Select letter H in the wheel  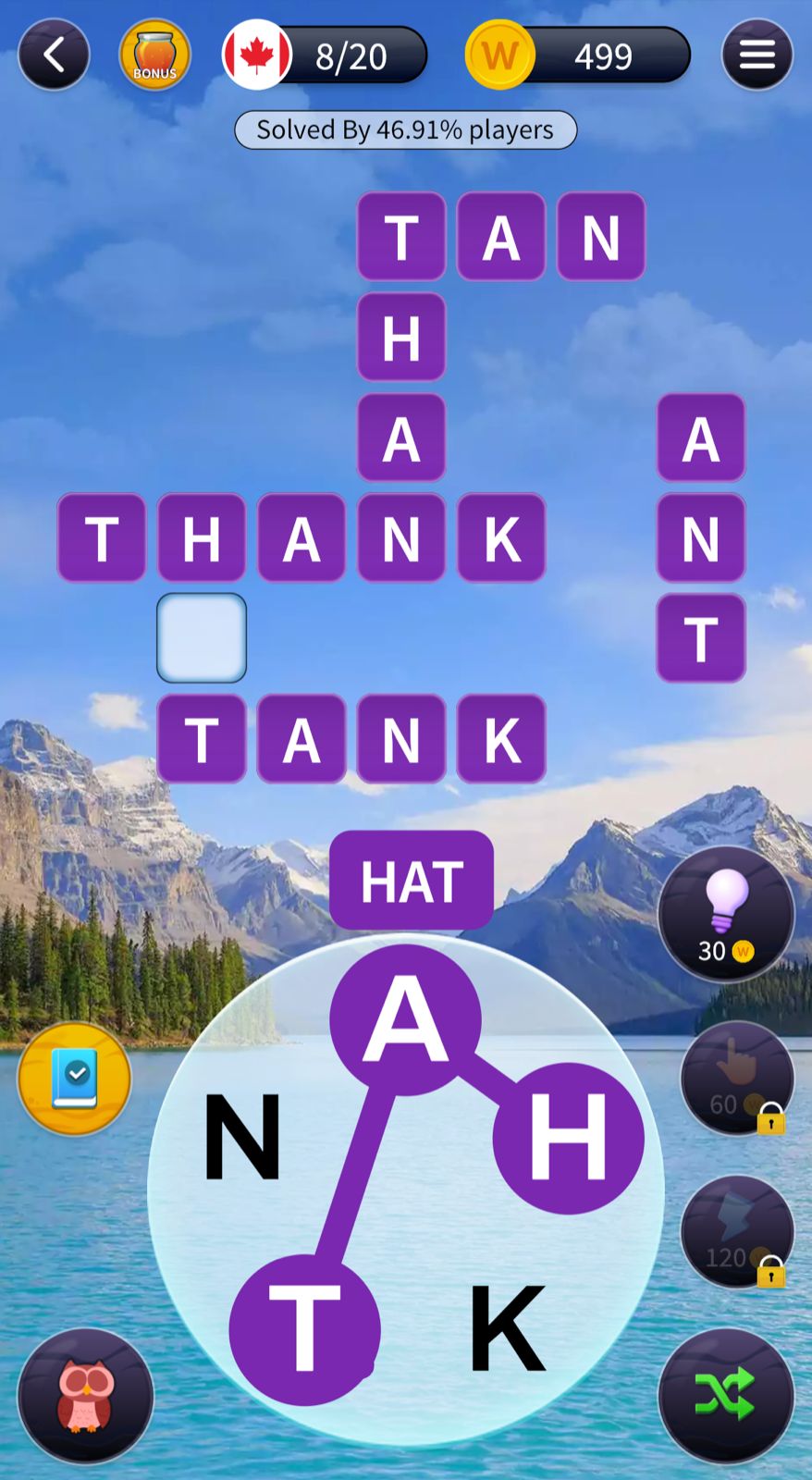[568, 1138]
